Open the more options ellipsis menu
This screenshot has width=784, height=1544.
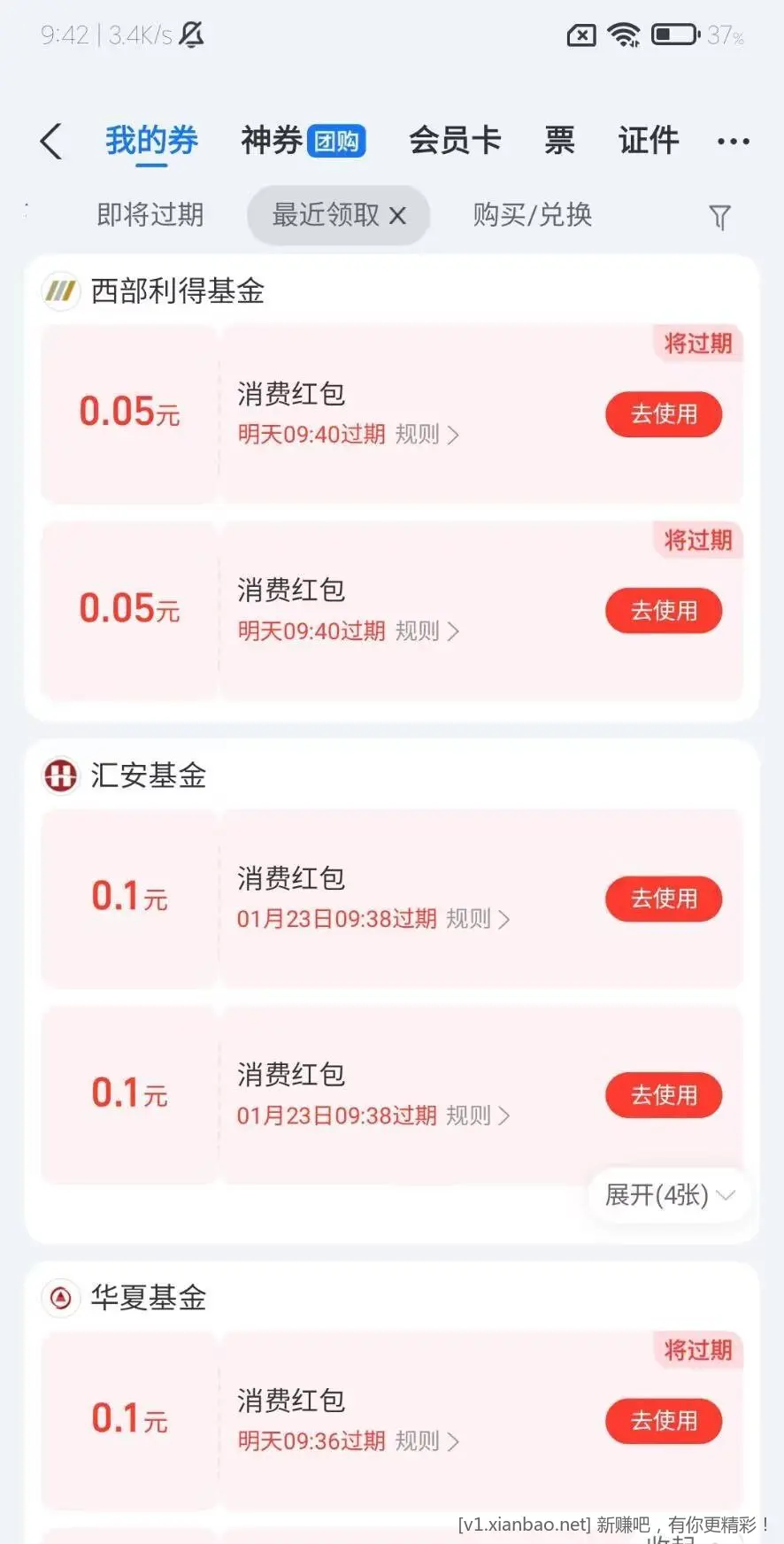[733, 141]
